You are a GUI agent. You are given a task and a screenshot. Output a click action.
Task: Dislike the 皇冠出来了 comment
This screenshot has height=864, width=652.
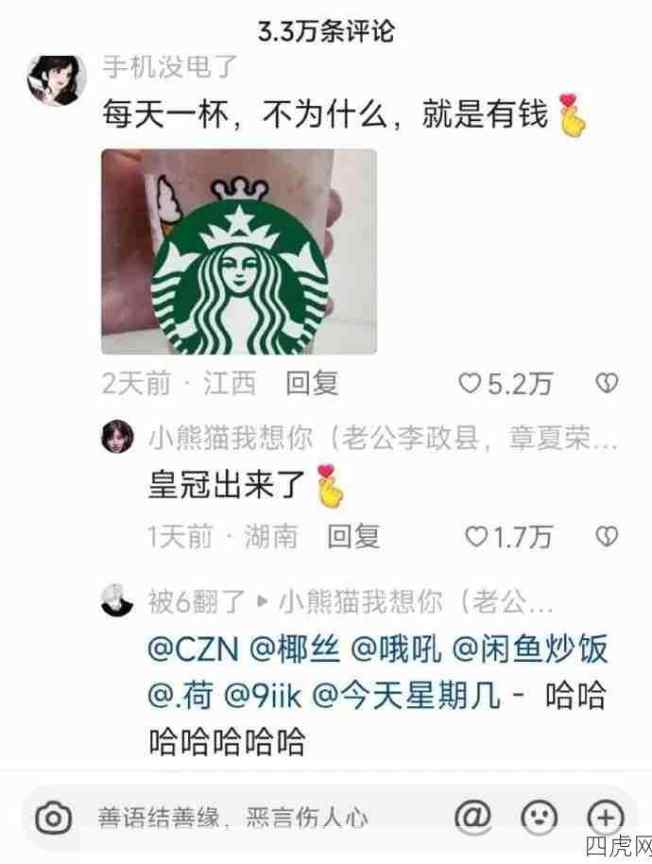(606, 537)
